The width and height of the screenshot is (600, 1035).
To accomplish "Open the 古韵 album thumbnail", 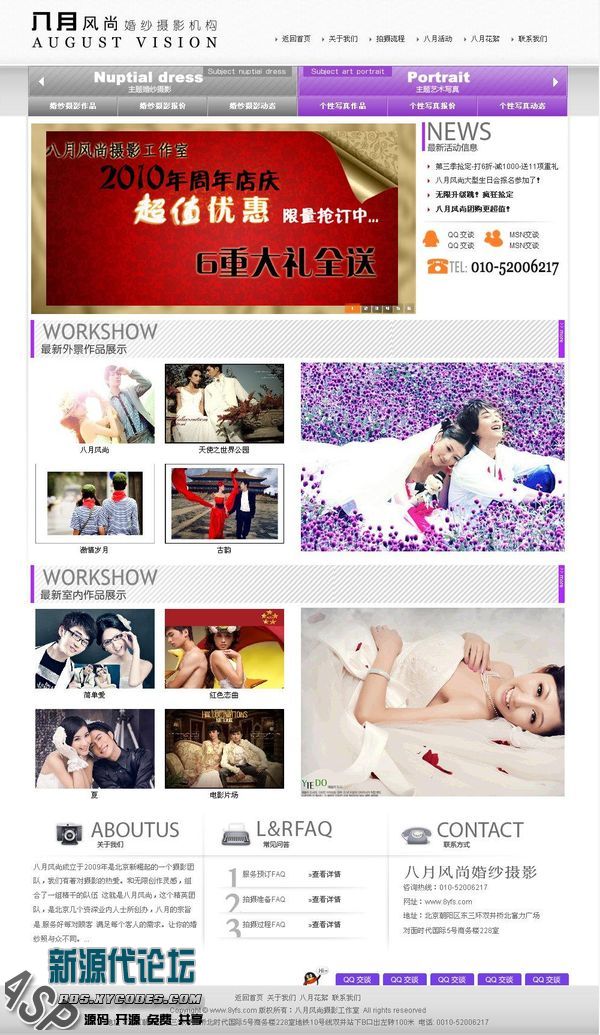I will (224, 502).
